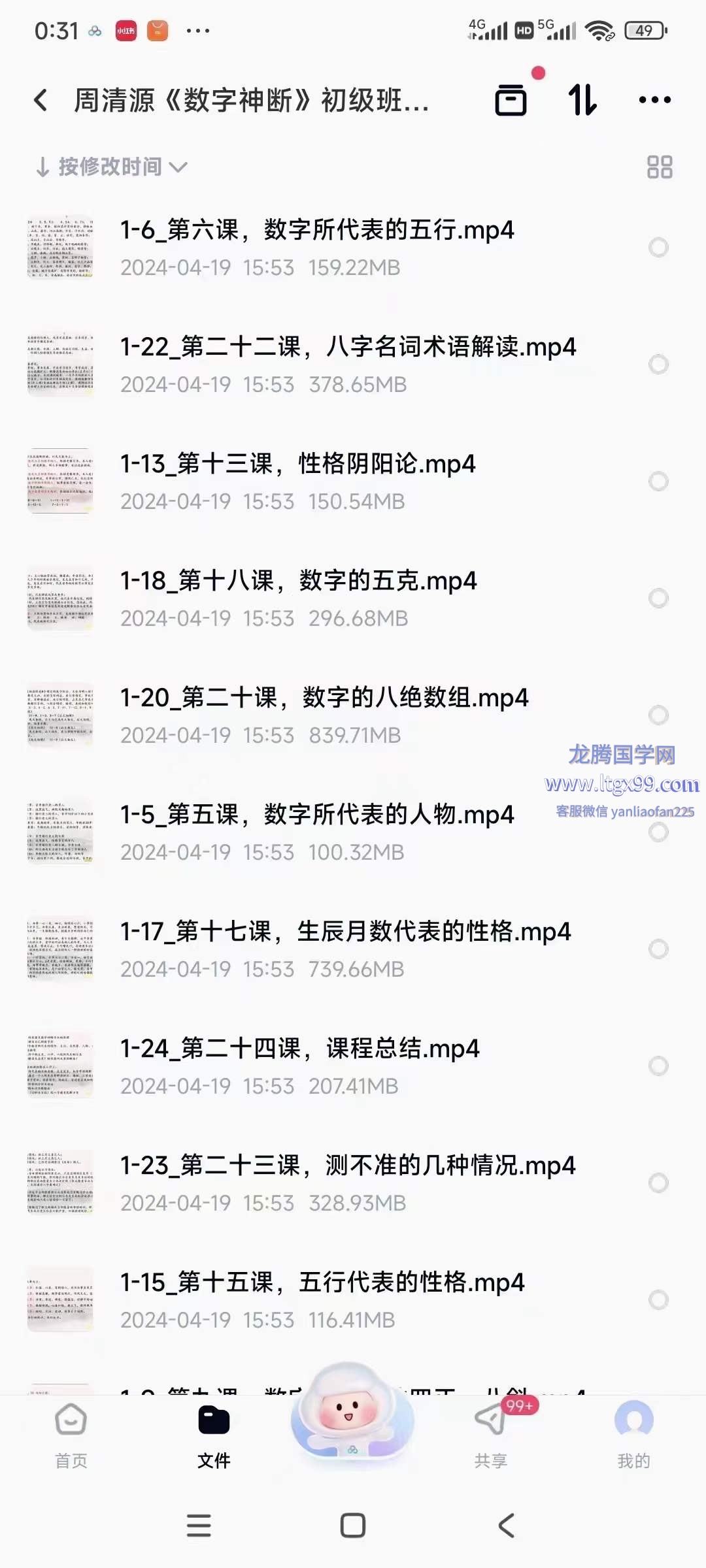Open the transfer list icon

point(511,100)
